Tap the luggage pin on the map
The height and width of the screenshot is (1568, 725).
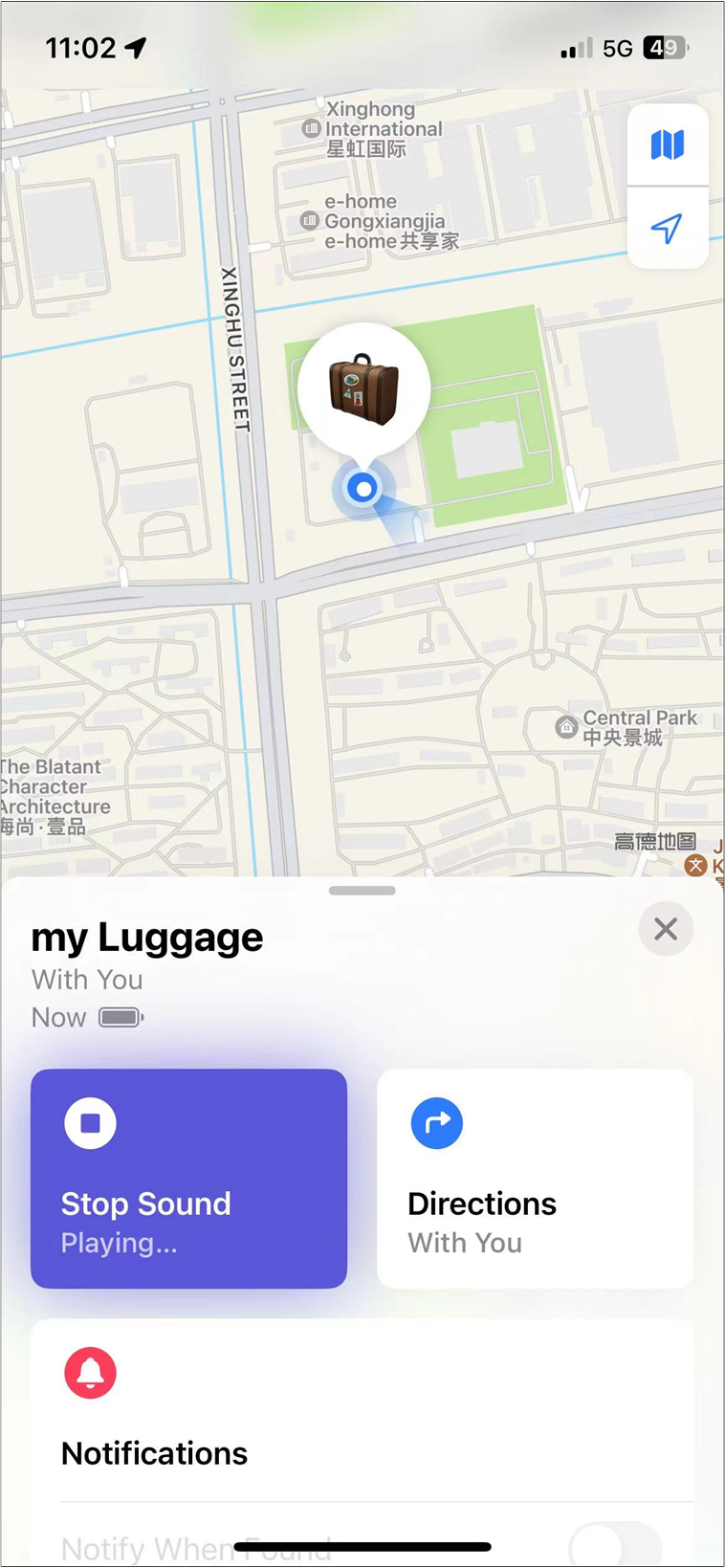(363, 388)
